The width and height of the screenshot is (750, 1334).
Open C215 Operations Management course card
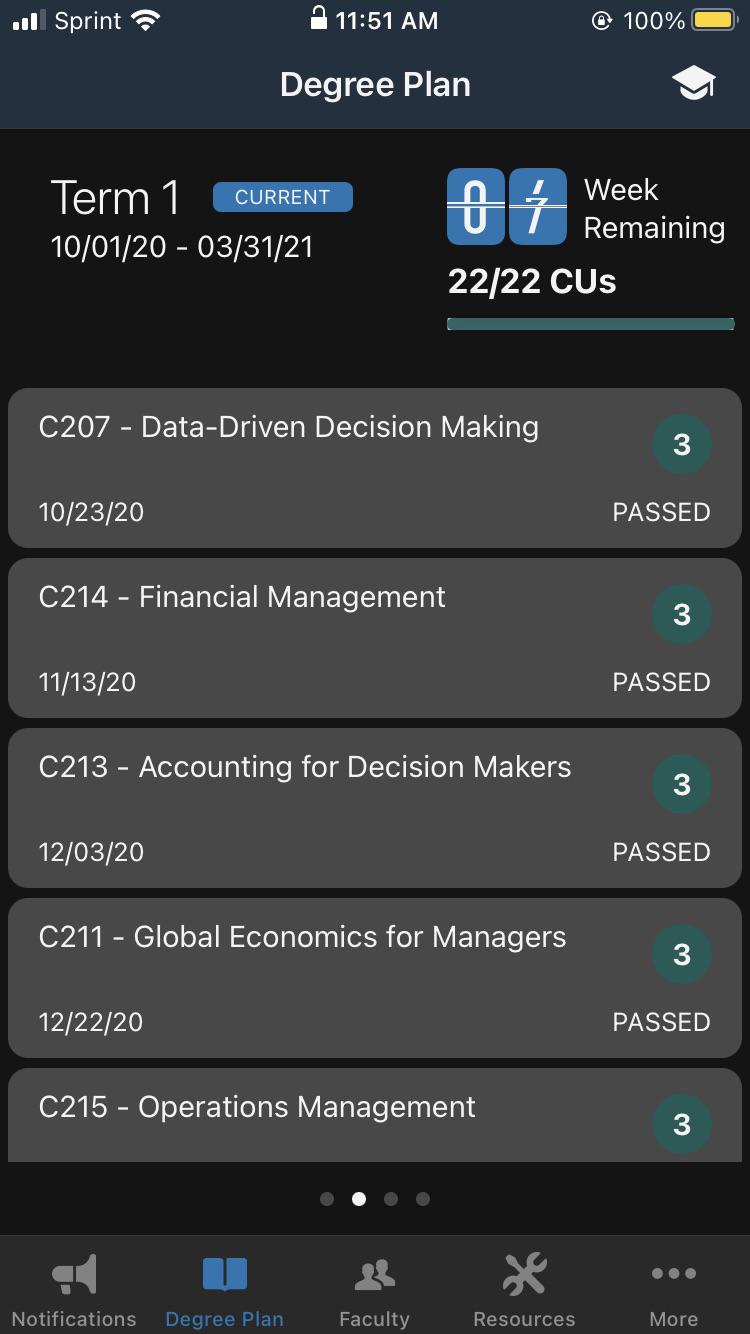(x=374, y=1114)
